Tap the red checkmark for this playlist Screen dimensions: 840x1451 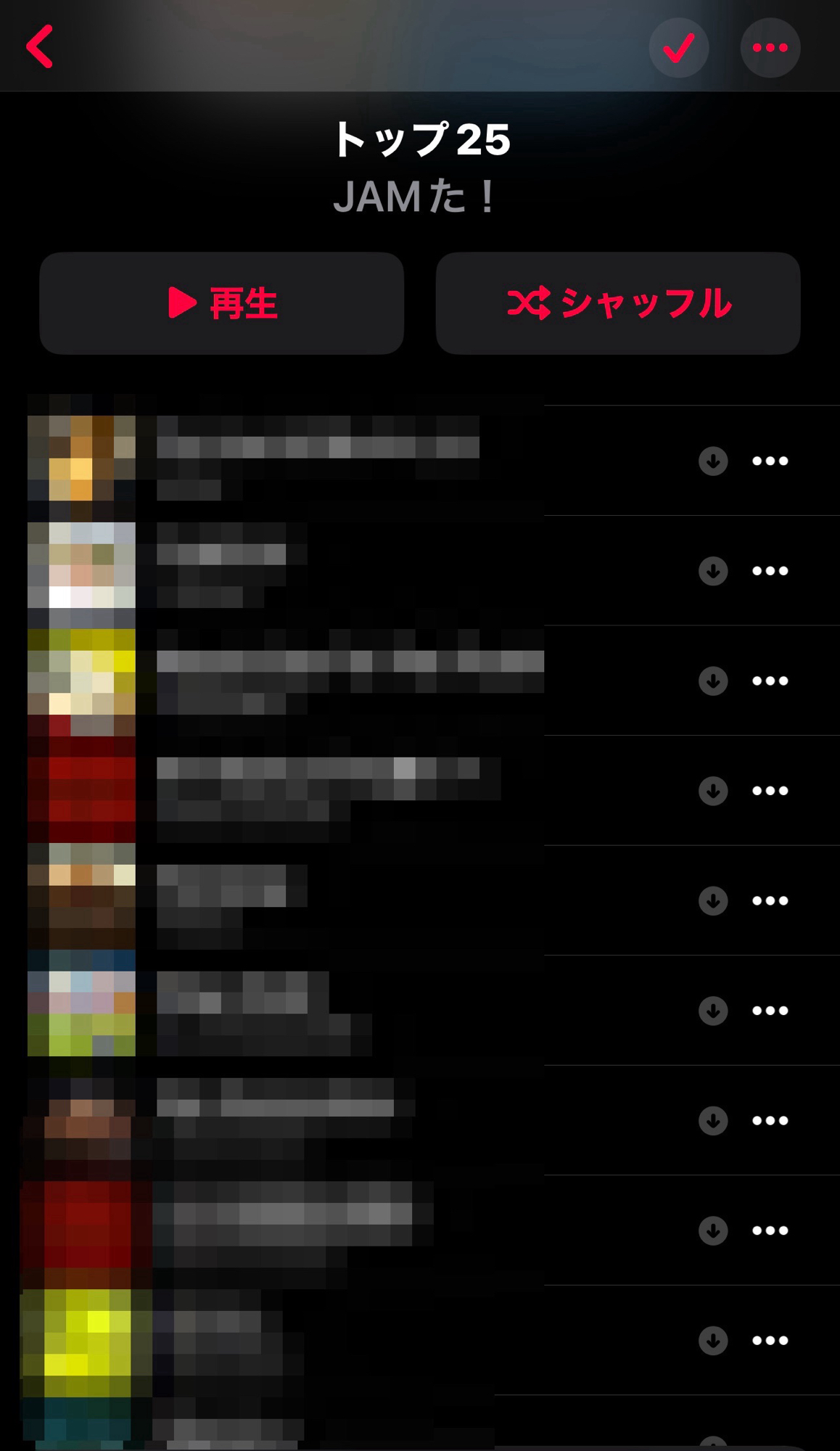(678, 48)
